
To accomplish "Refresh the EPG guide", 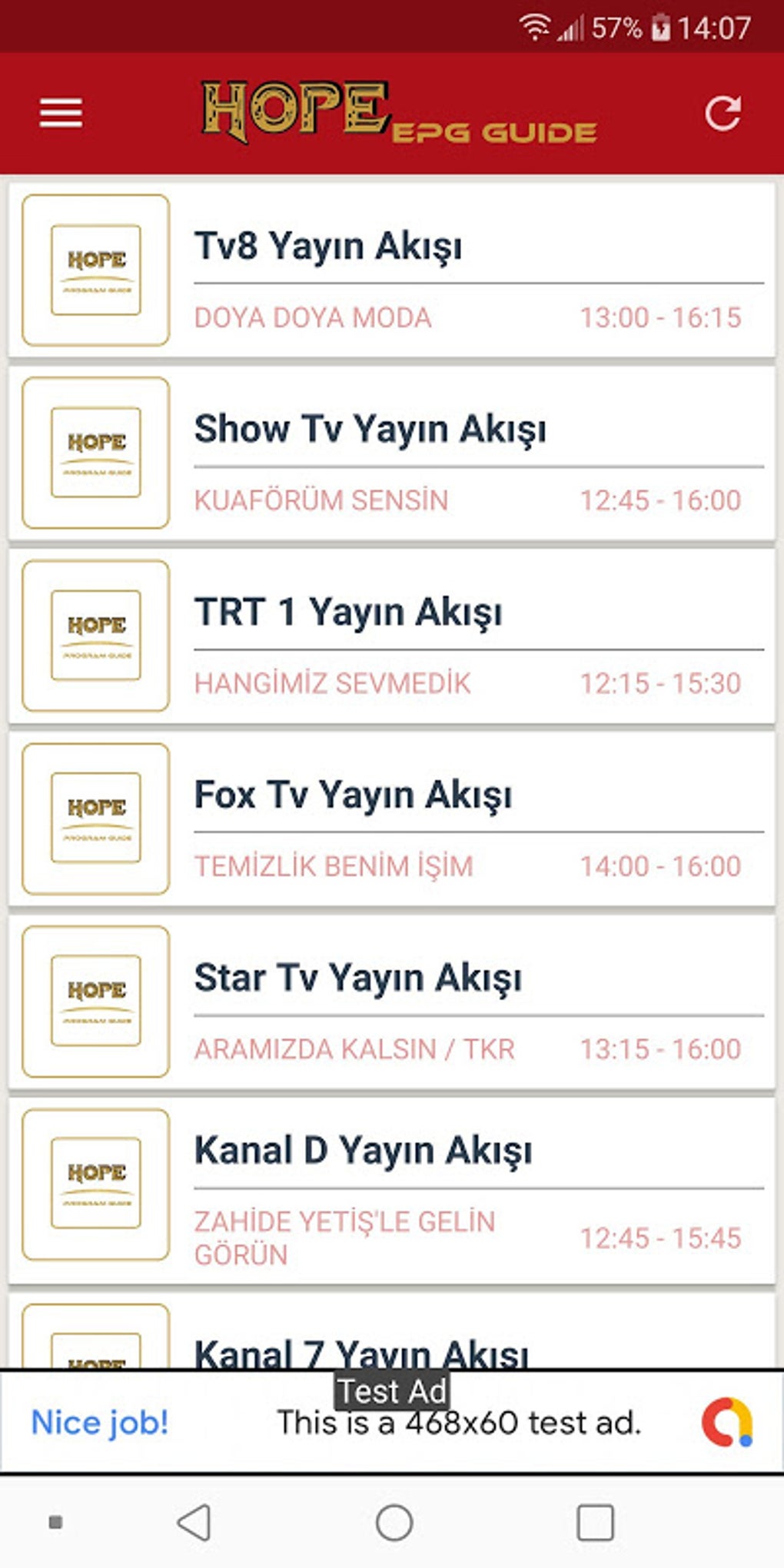I will point(723,114).
